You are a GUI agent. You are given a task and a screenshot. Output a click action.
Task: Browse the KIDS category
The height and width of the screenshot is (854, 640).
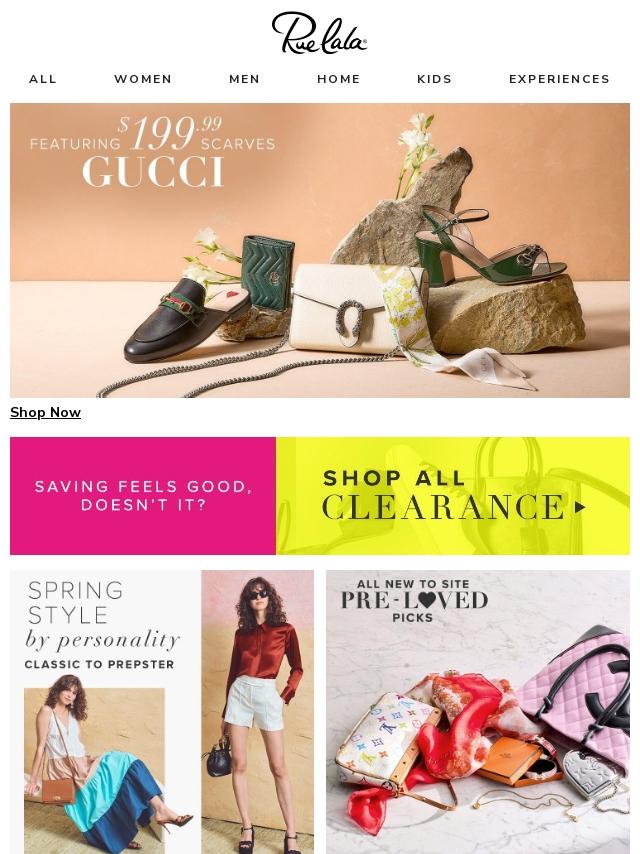tap(434, 79)
